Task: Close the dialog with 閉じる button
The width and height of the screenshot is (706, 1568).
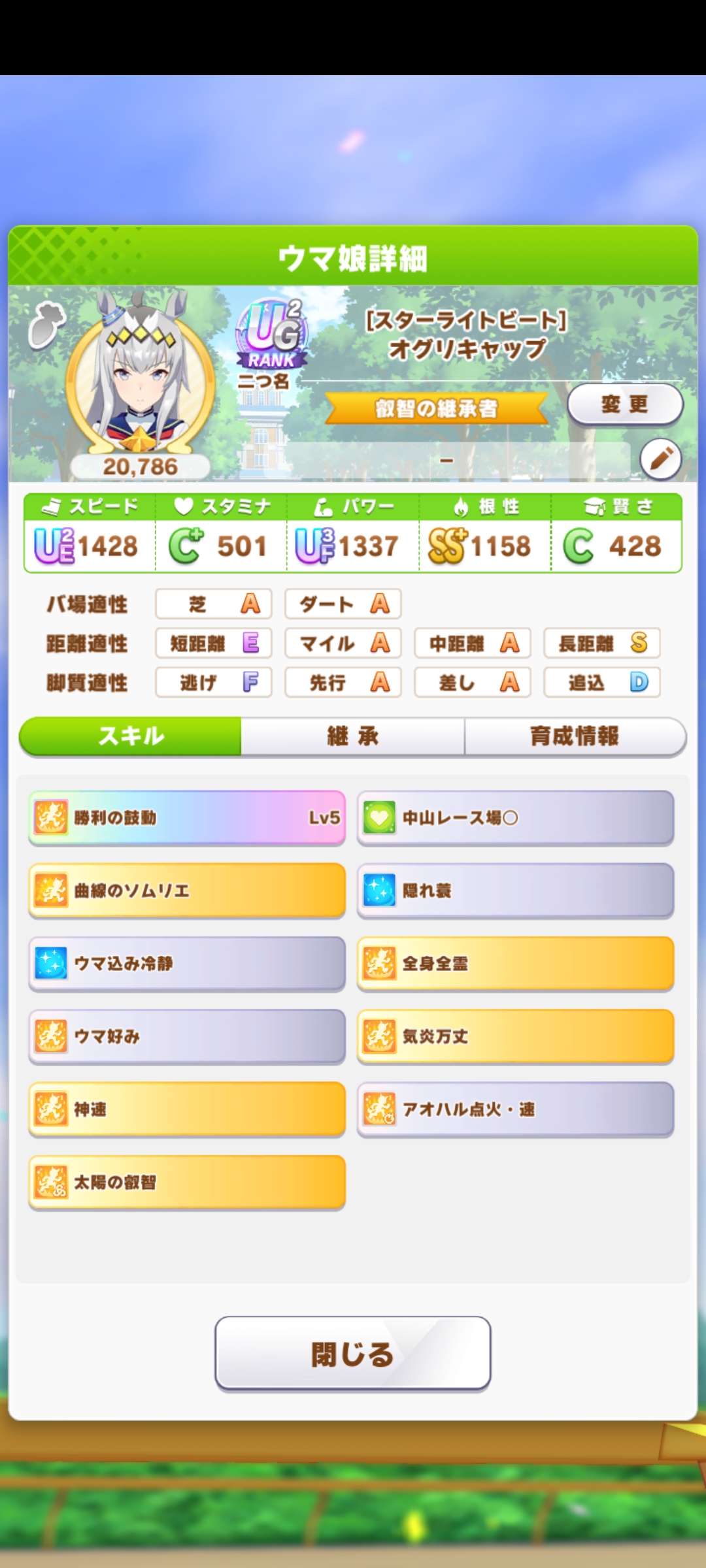Action: pos(353,1354)
